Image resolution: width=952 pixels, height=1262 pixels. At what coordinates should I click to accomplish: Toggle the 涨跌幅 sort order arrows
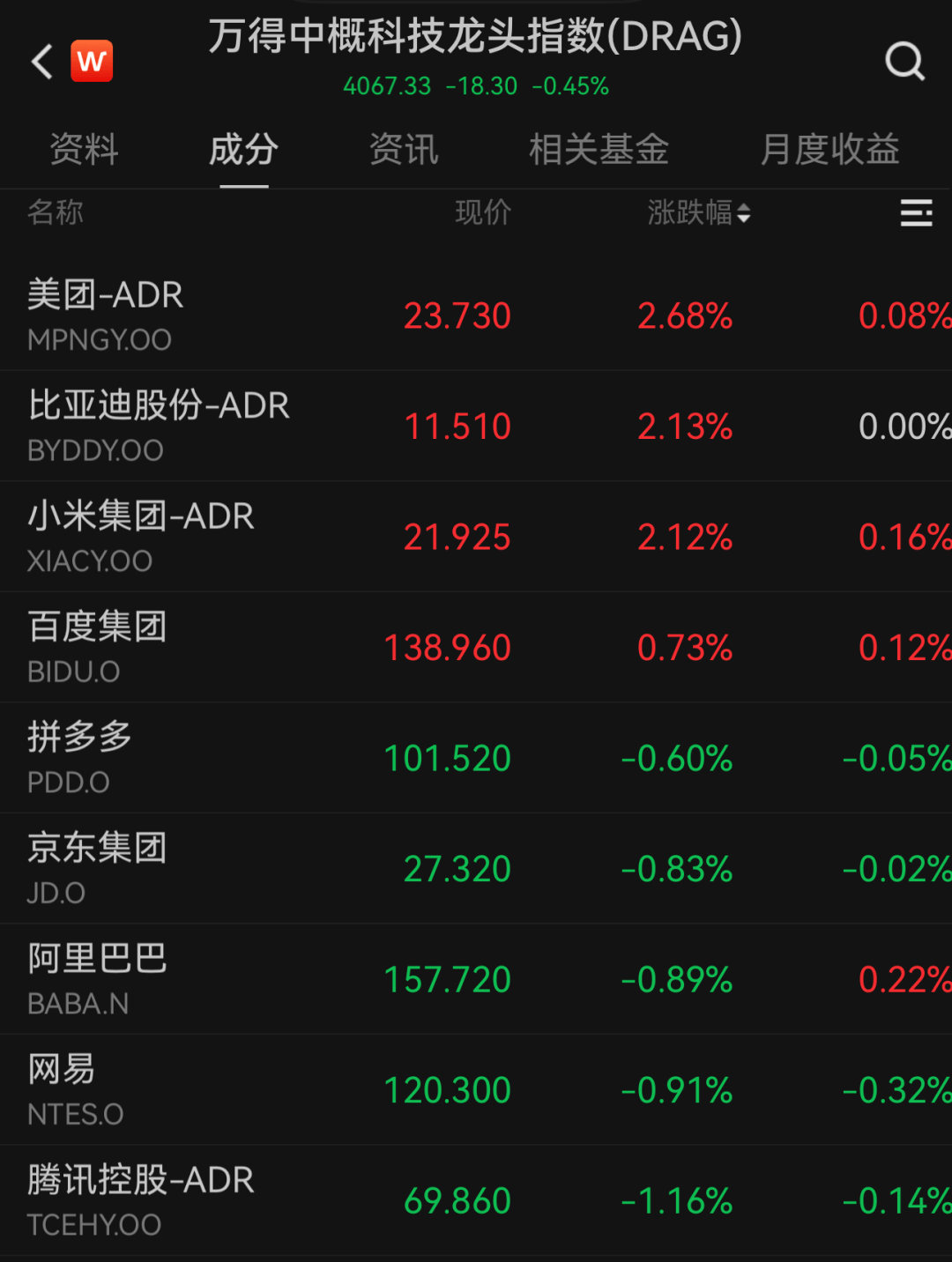tap(745, 213)
